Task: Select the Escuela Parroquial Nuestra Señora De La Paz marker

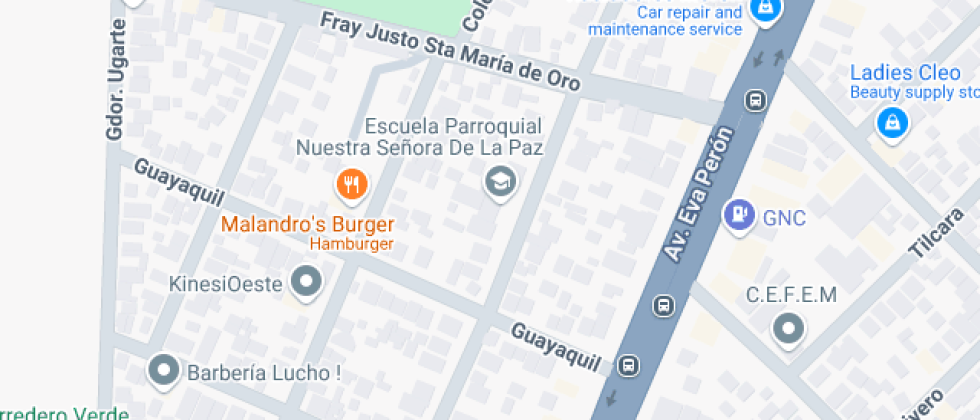Action: (x=498, y=182)
